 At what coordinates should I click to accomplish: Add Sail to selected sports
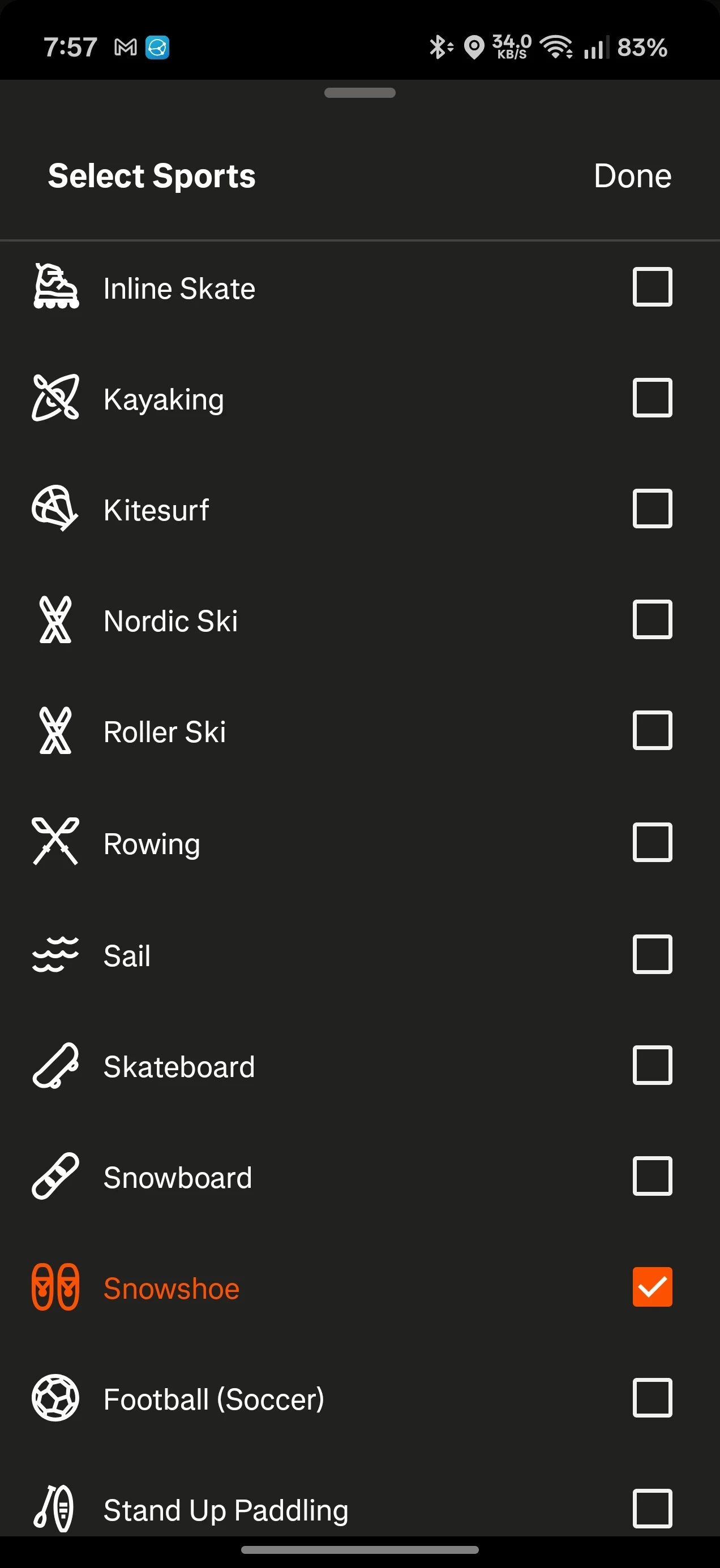click(652, 954)
